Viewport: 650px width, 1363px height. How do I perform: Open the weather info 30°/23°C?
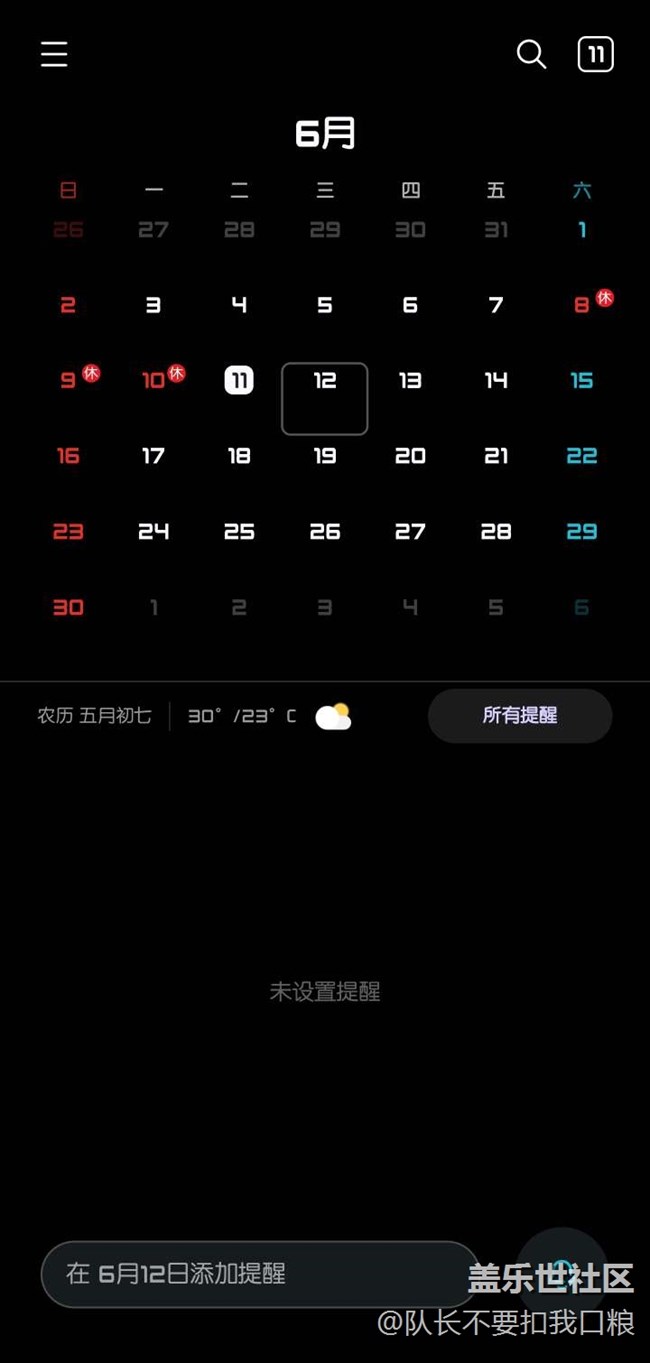click(x=270, y=716)
